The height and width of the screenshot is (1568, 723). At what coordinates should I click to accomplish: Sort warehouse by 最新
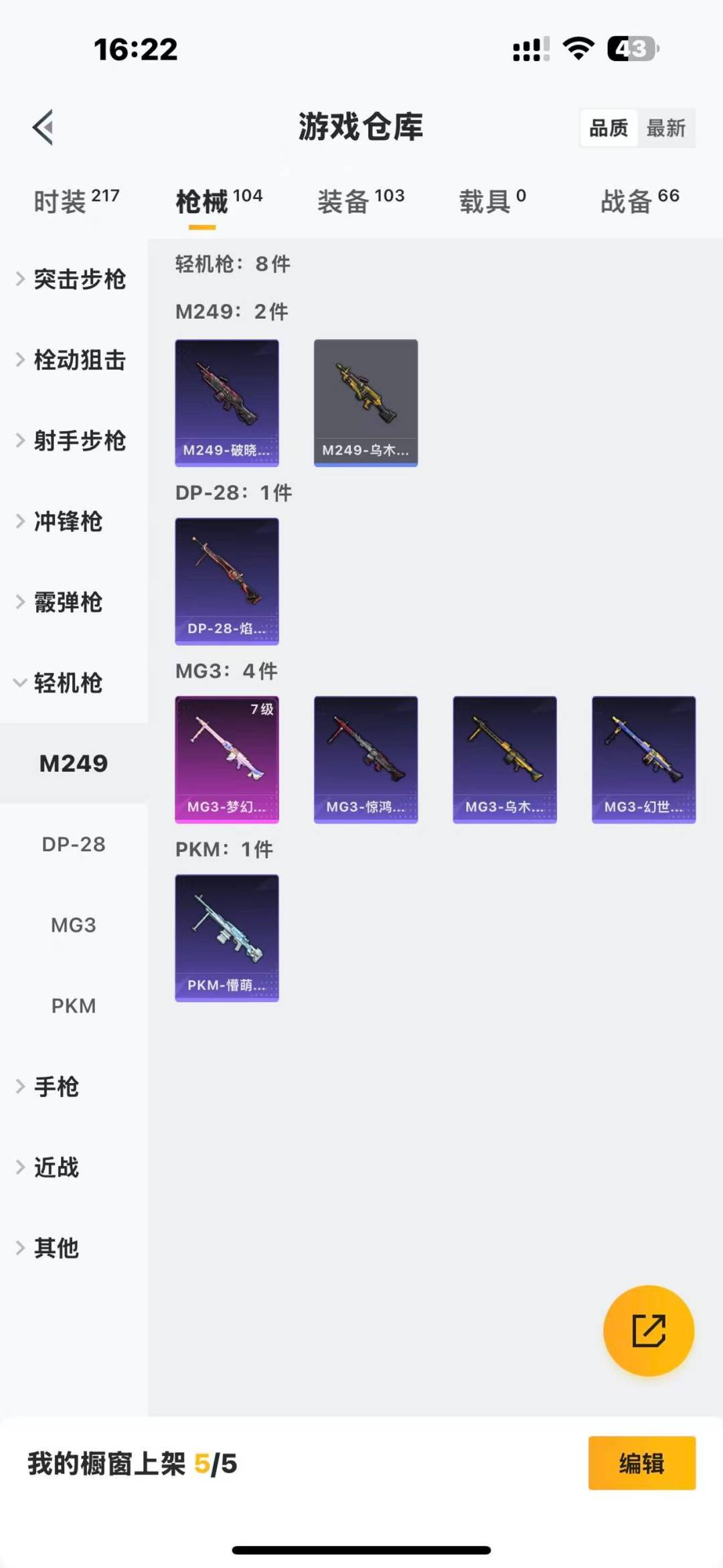pyautogui.click(x=665, y=128)
